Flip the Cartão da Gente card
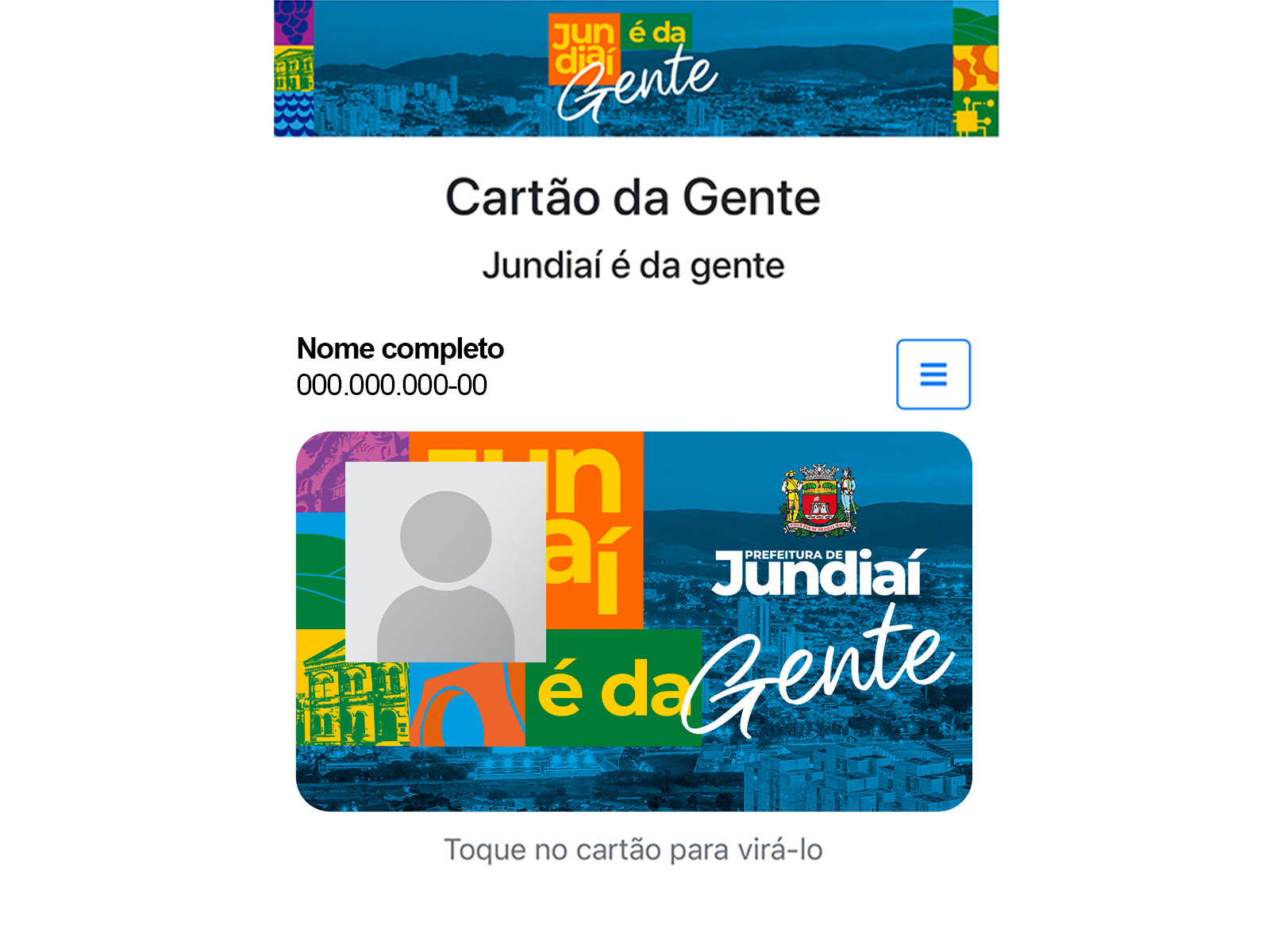Viewport: 1270px width, 952px height. 633,620
